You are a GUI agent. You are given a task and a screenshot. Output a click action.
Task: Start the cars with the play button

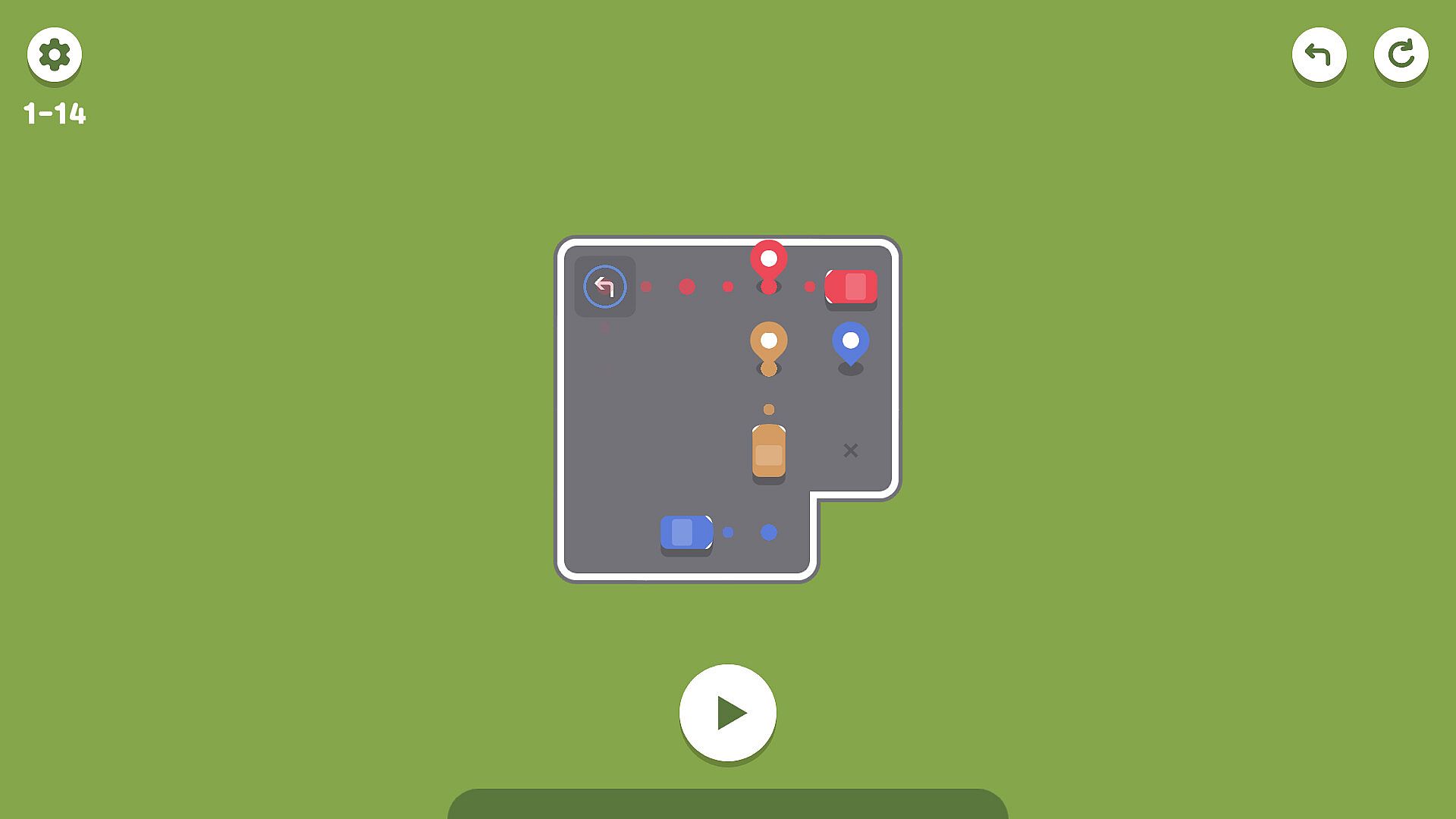(727, 713)
